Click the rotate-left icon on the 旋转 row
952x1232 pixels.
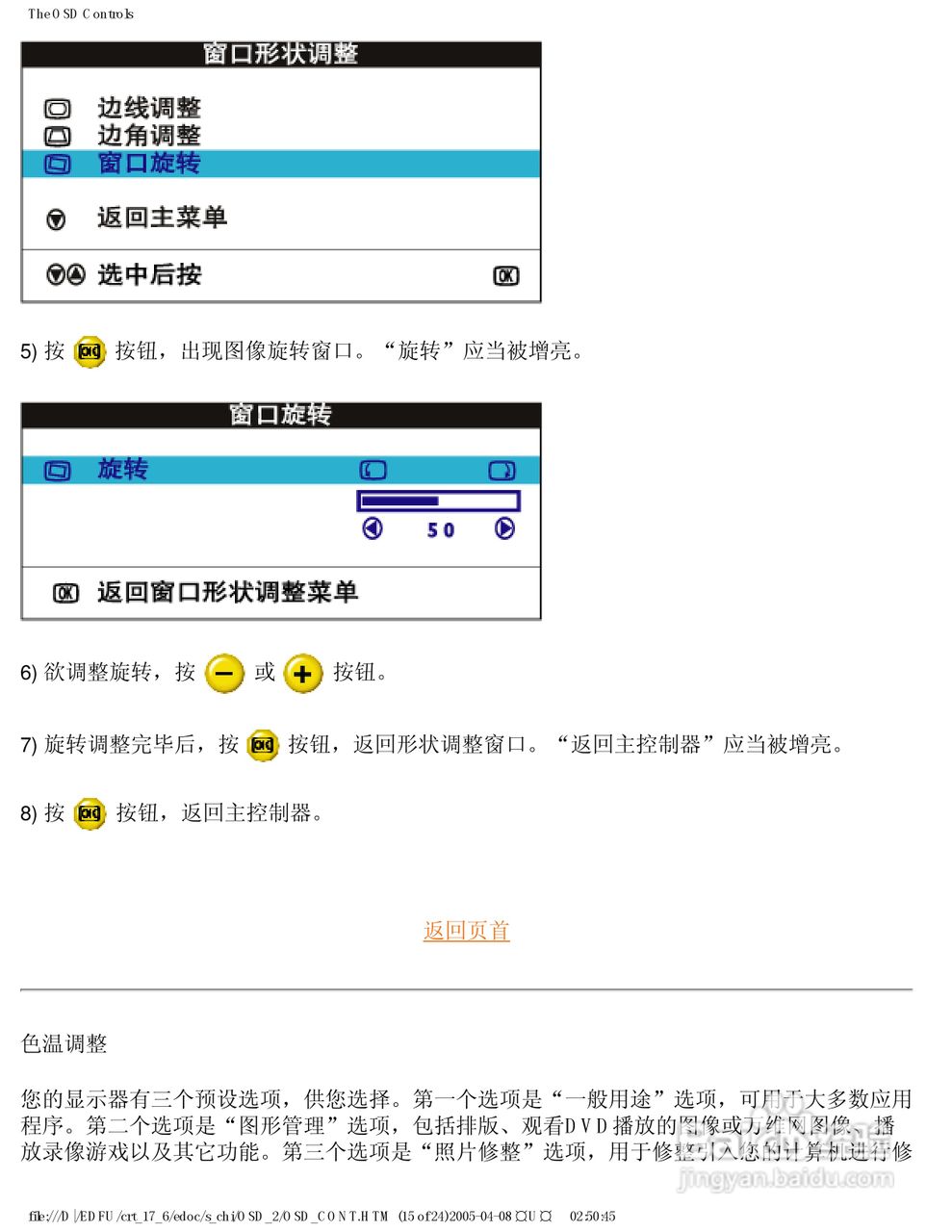point(374,470)
